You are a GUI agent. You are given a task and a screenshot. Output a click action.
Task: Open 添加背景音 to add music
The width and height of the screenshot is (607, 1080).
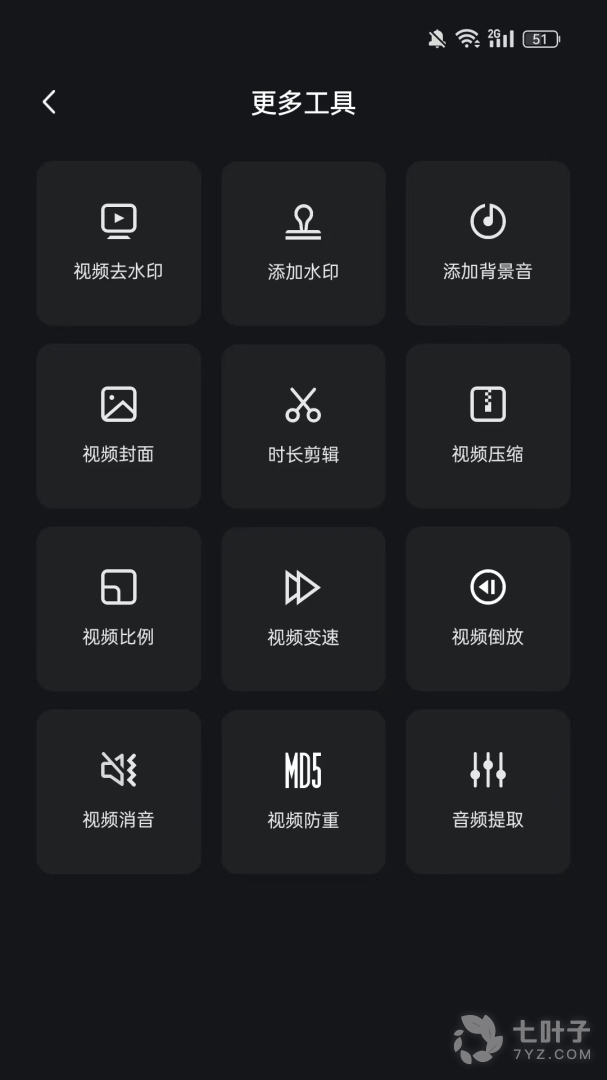pyautogui.click(x=488, y=243)
